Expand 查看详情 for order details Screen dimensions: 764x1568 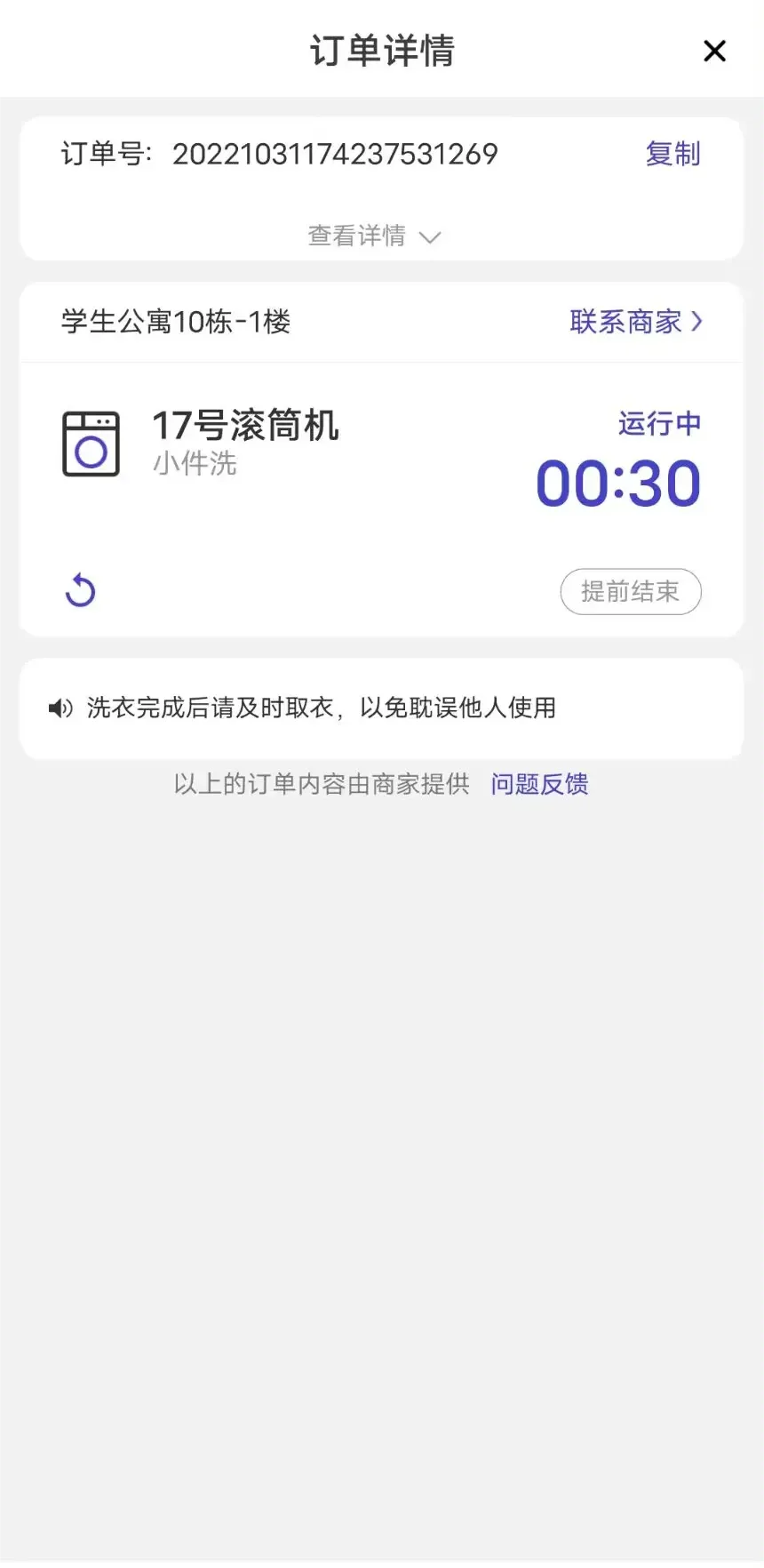pyautogui.click(x=374, y=236)
